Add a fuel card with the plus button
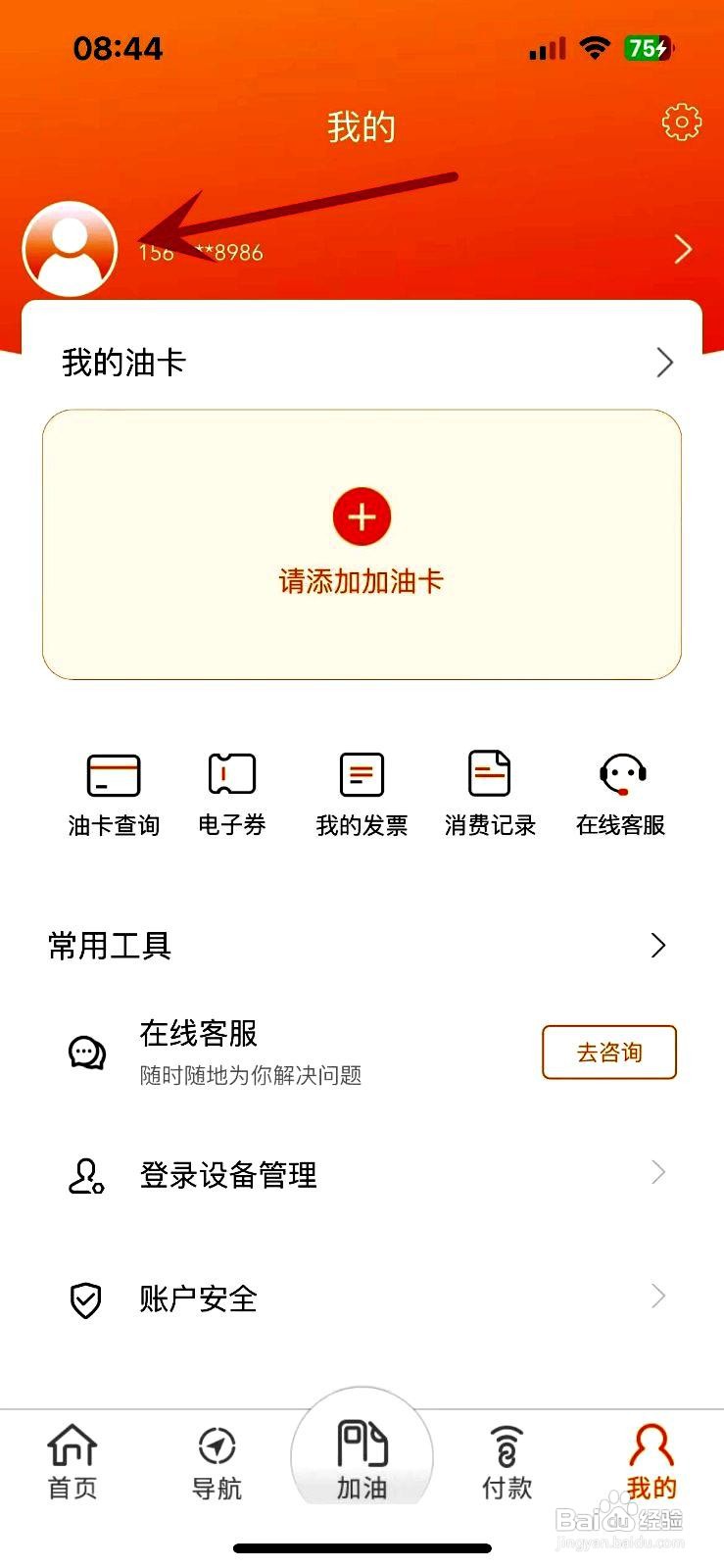724x1568 pixels. point(362,516)
